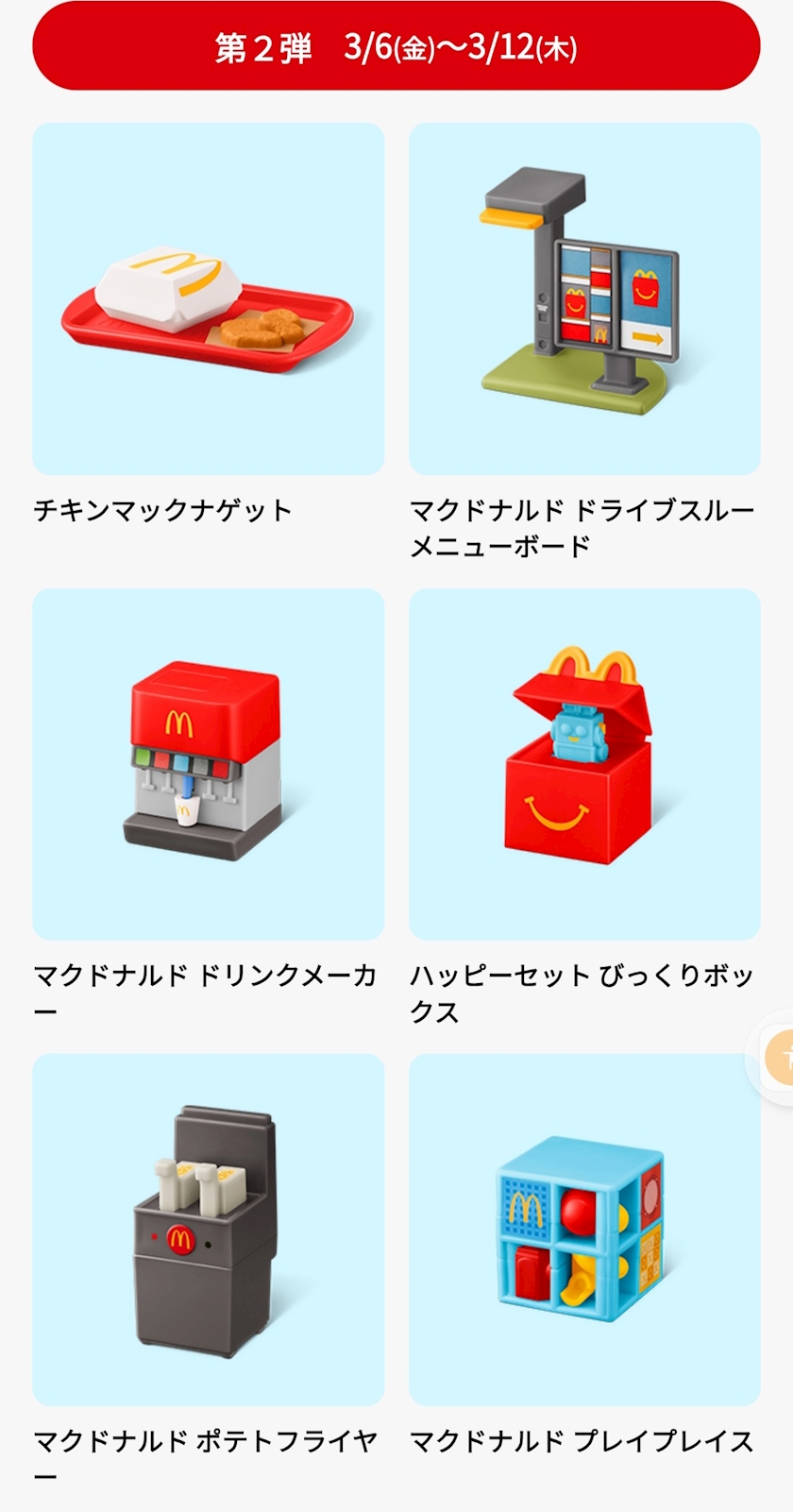Open the floating accessibility button
This screenshot has width=793, height=1512.
pyautogui.click(x=779, y=1058)
